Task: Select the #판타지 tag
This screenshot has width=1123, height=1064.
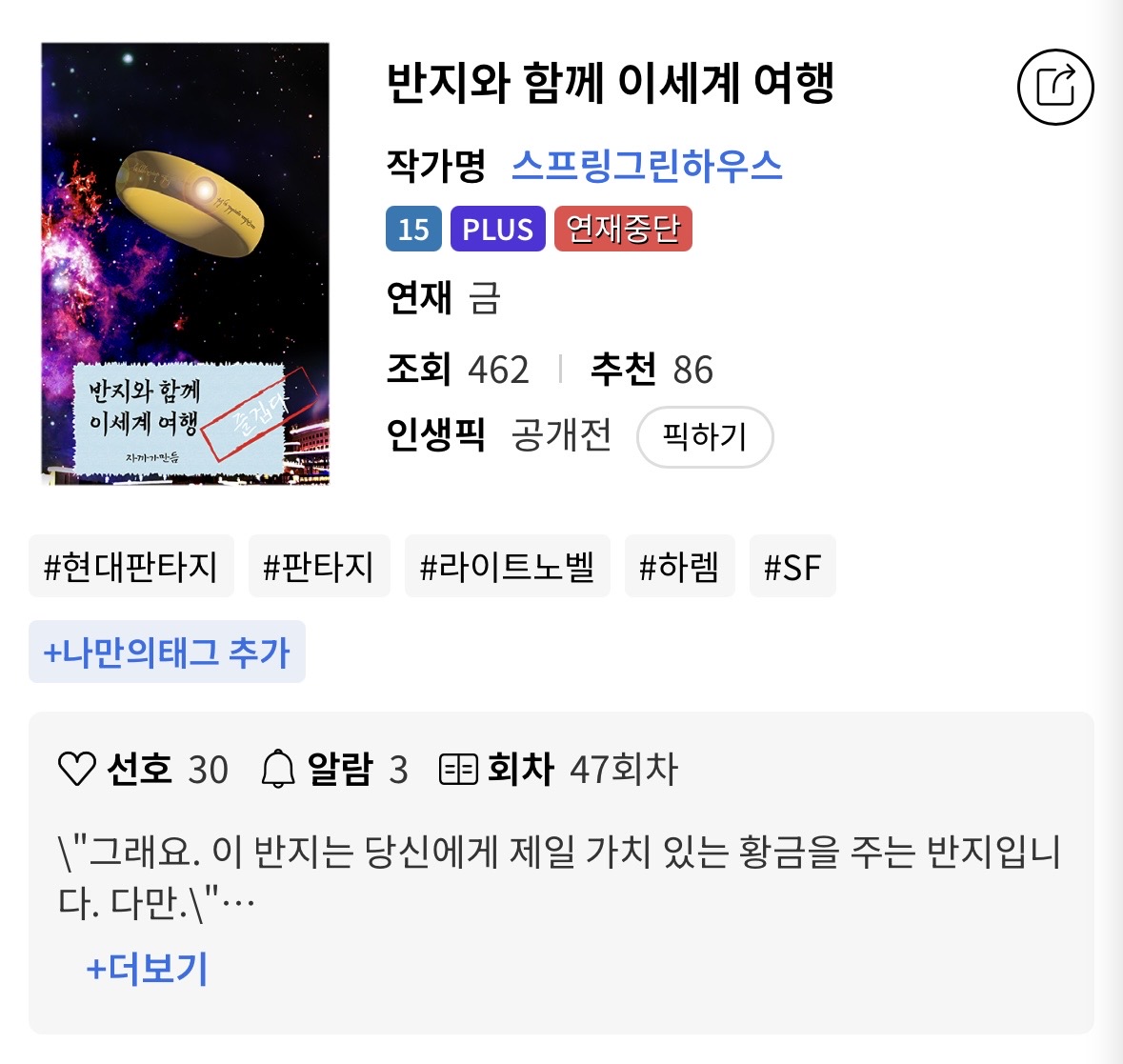Action: (319, 567)
